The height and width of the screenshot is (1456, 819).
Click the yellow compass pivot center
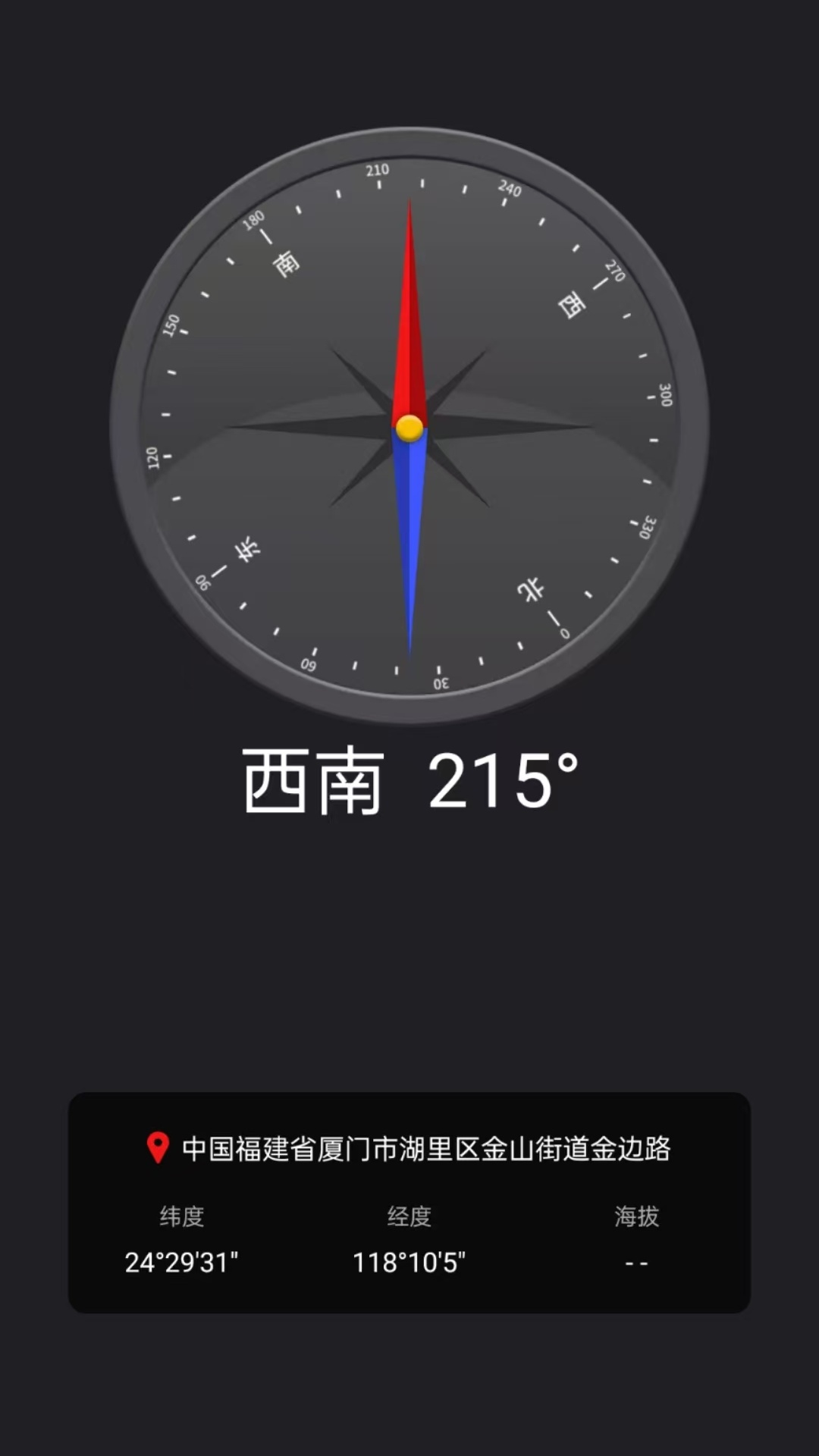click(x=409, y=428)
